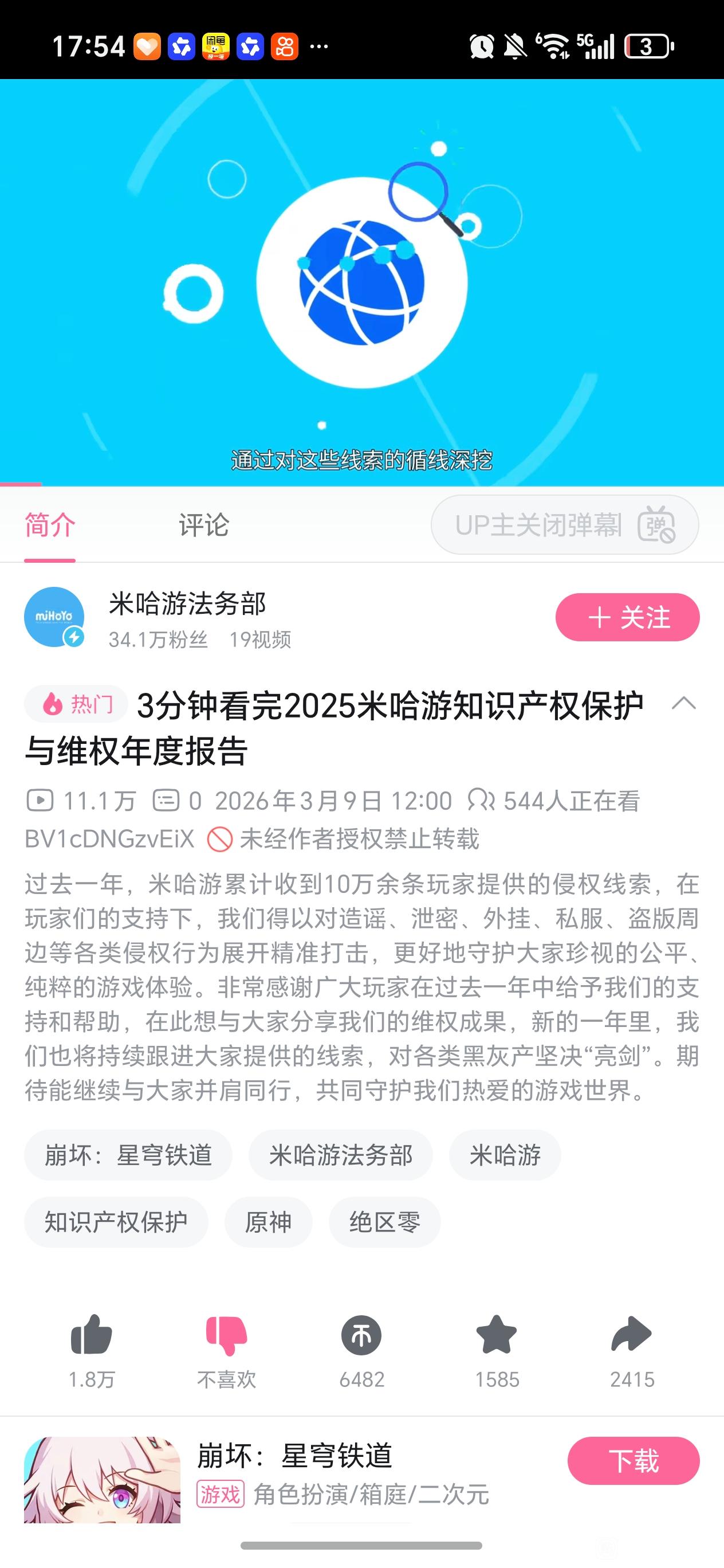Switch to the 评论 tab
724x1568 pixels.
coord(204,525)
